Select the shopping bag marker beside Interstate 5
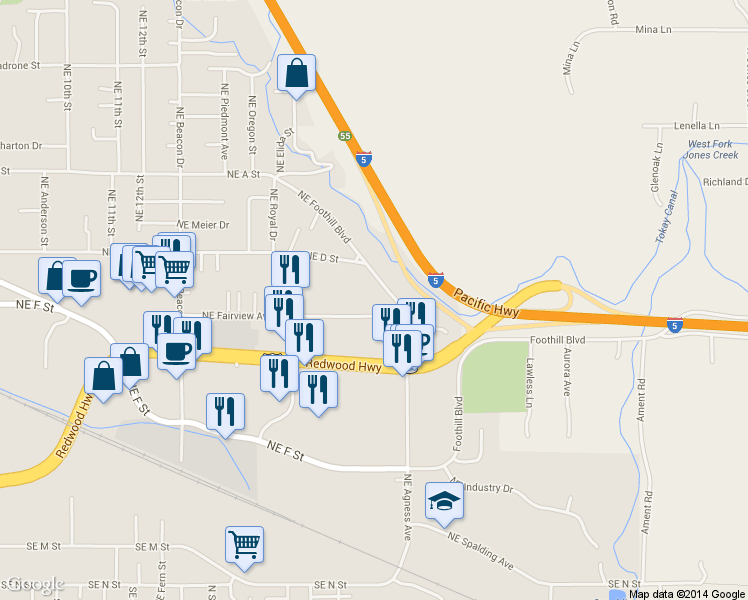The height and width of the screenshot is (600, 748). (297, 73)
